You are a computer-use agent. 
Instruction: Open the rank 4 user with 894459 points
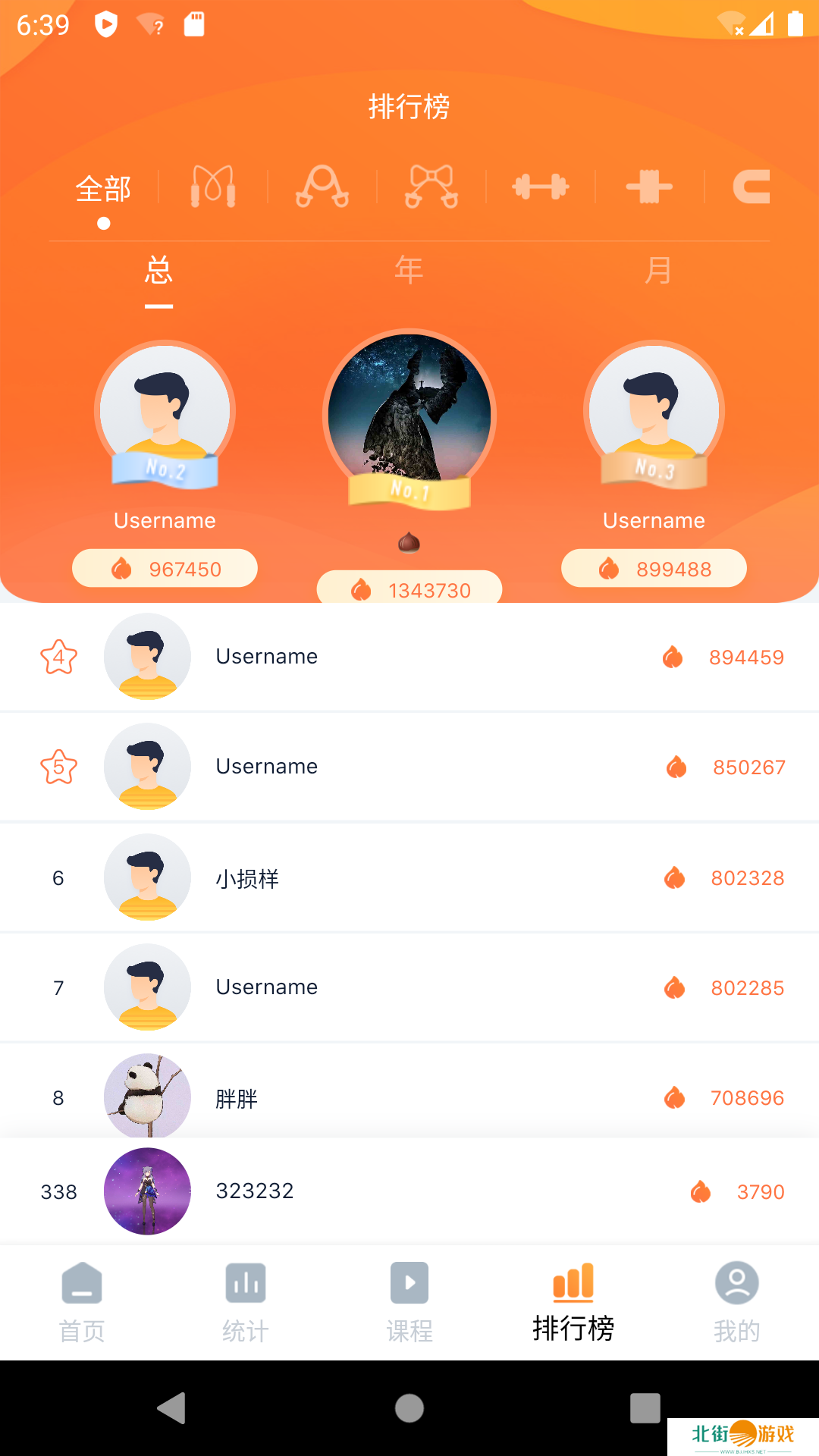409,657
